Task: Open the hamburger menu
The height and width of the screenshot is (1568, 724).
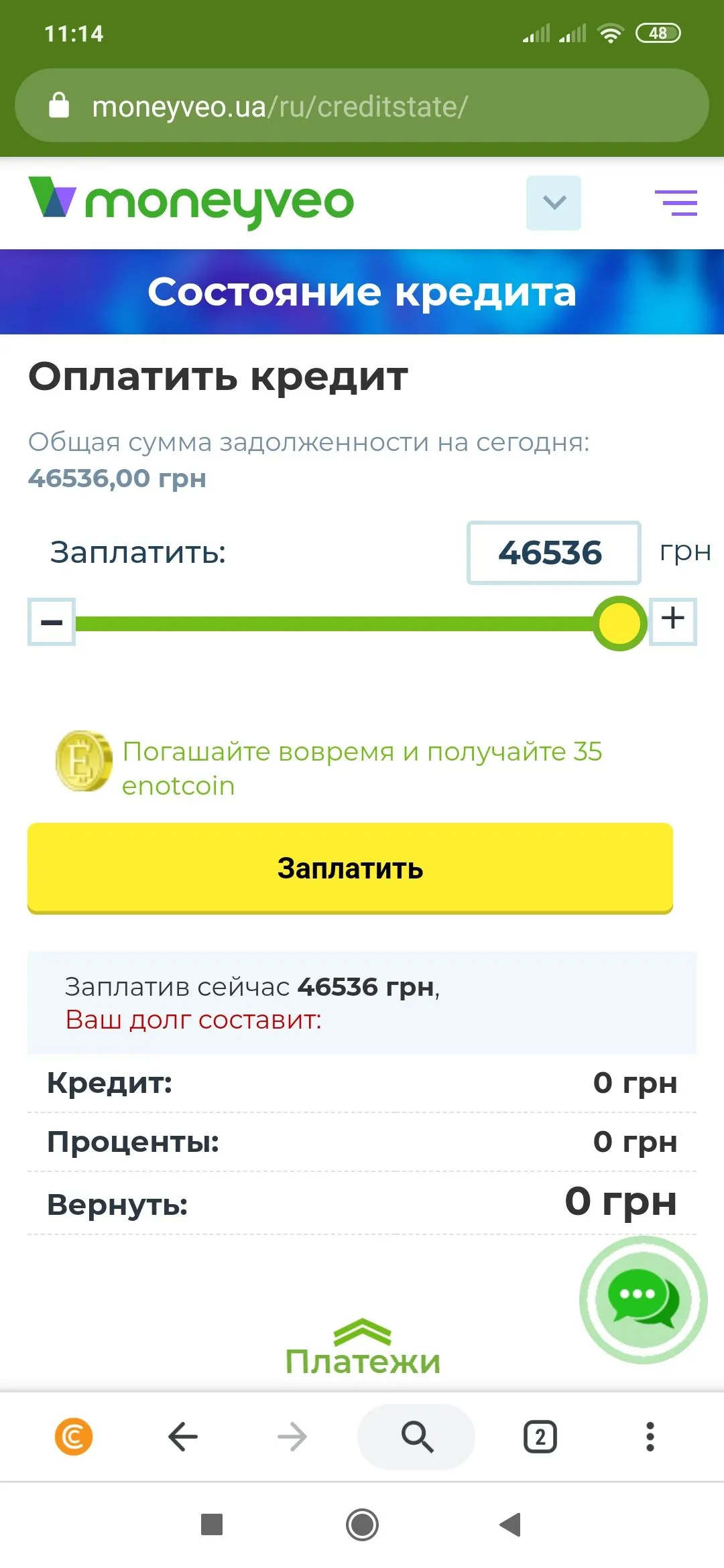Action: tap(676, 202)
